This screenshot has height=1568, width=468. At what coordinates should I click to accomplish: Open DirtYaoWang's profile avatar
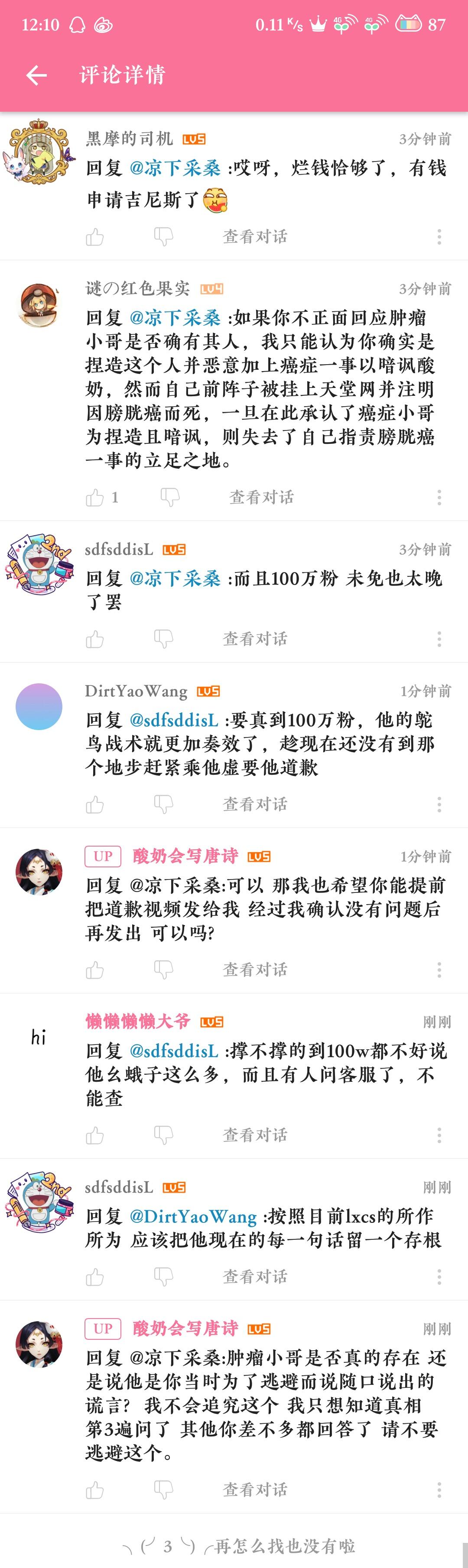click(39, 706)
